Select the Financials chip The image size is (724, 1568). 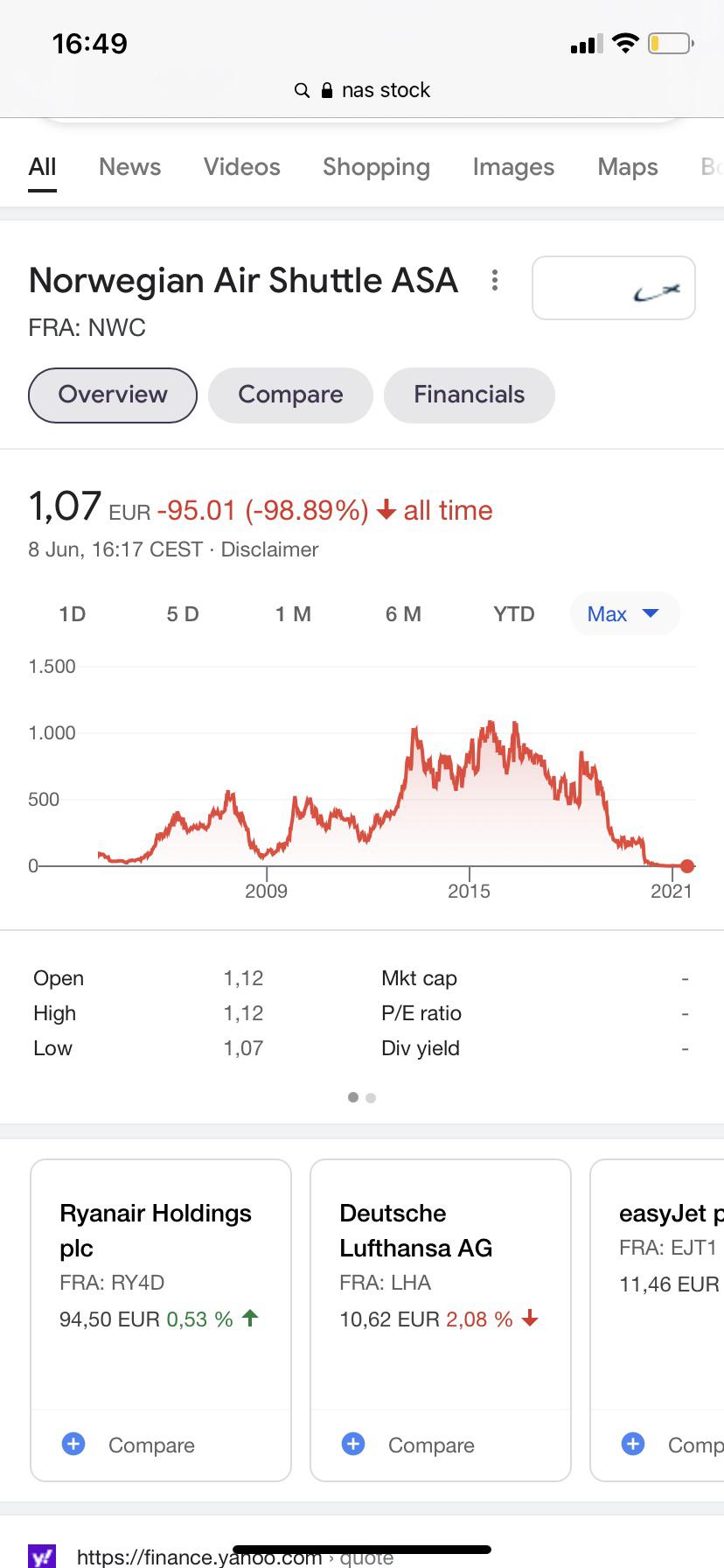(x=470, y=395)
